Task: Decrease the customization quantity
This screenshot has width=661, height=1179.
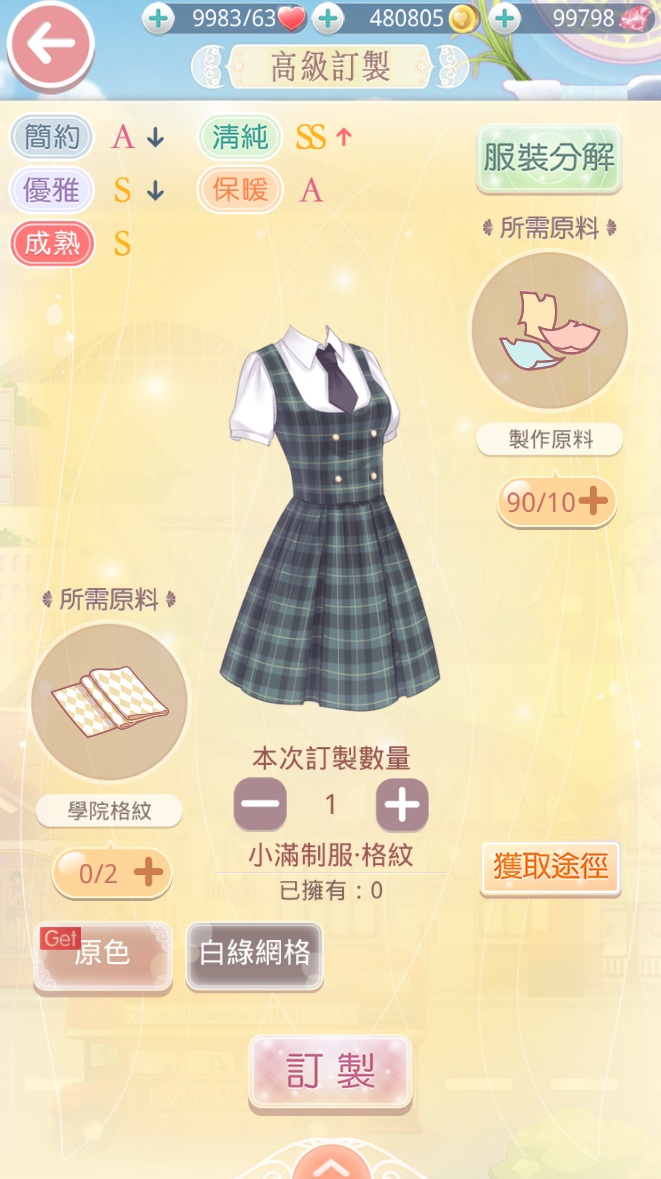Action: click(260, 804)
